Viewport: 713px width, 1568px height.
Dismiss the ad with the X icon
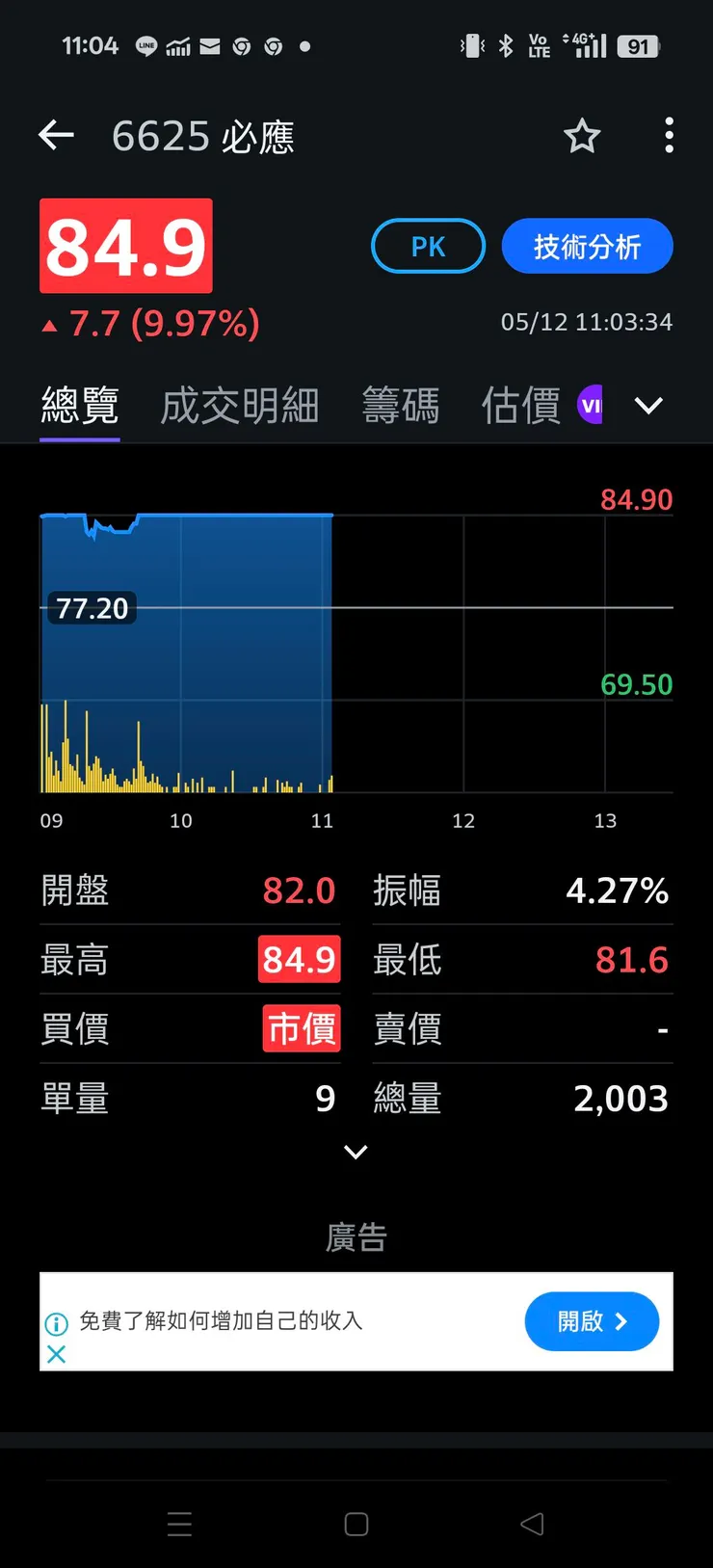[55, 1354]
